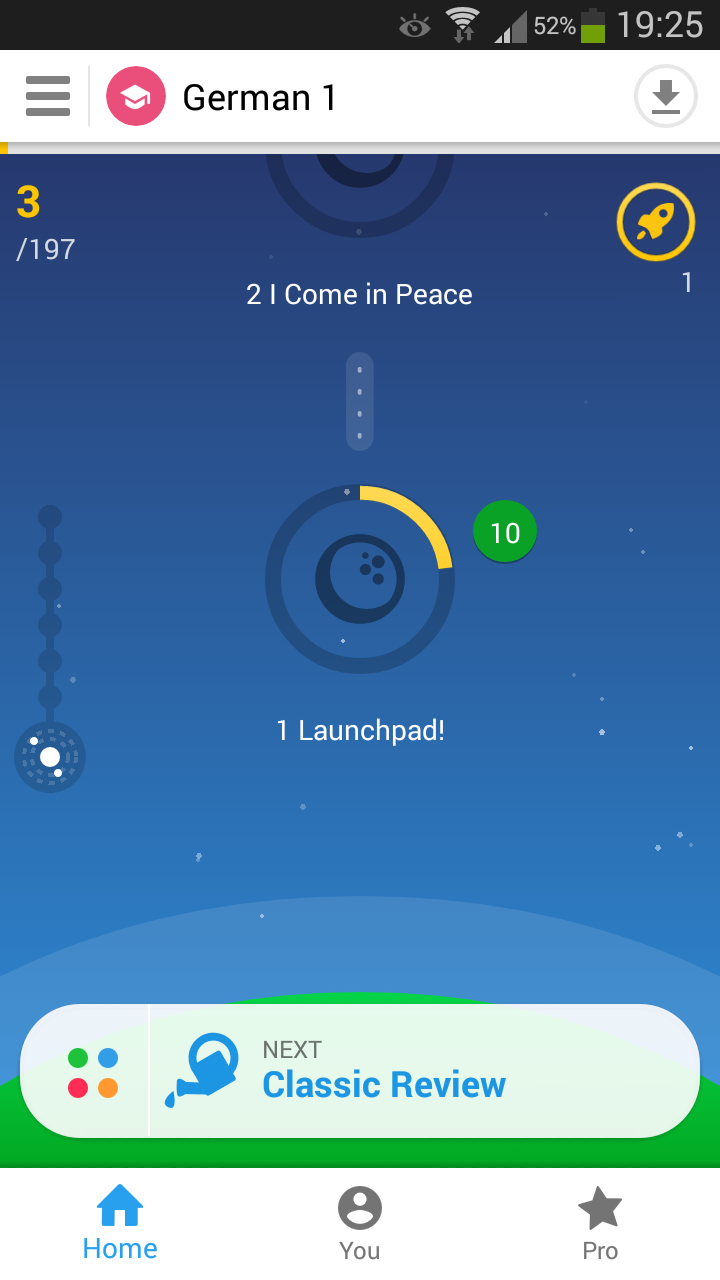The height and width of the screenshot is (1280, 720).
Task: Tap the level progress scroller dot
Action: point(50,757)
